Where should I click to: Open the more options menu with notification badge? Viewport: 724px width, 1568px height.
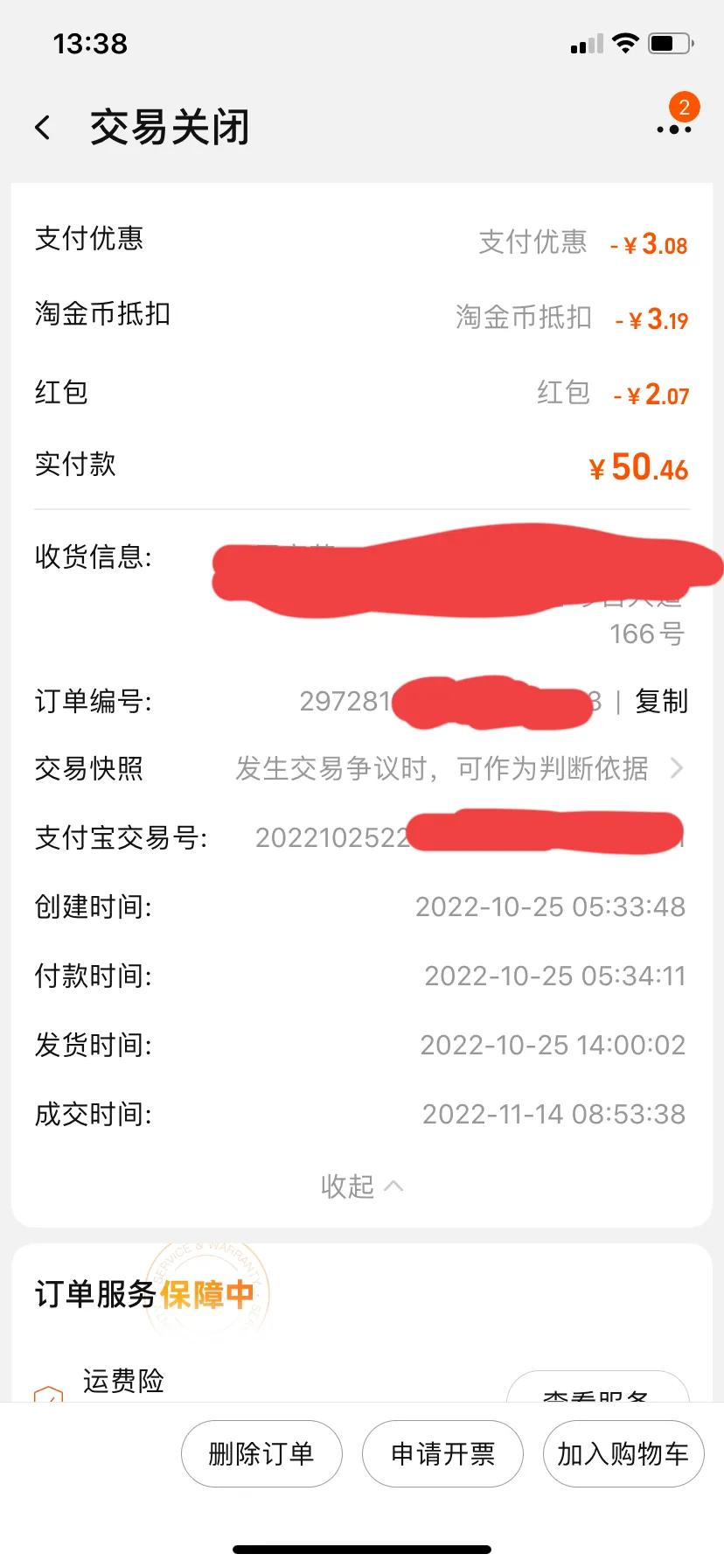click(673, 129)
